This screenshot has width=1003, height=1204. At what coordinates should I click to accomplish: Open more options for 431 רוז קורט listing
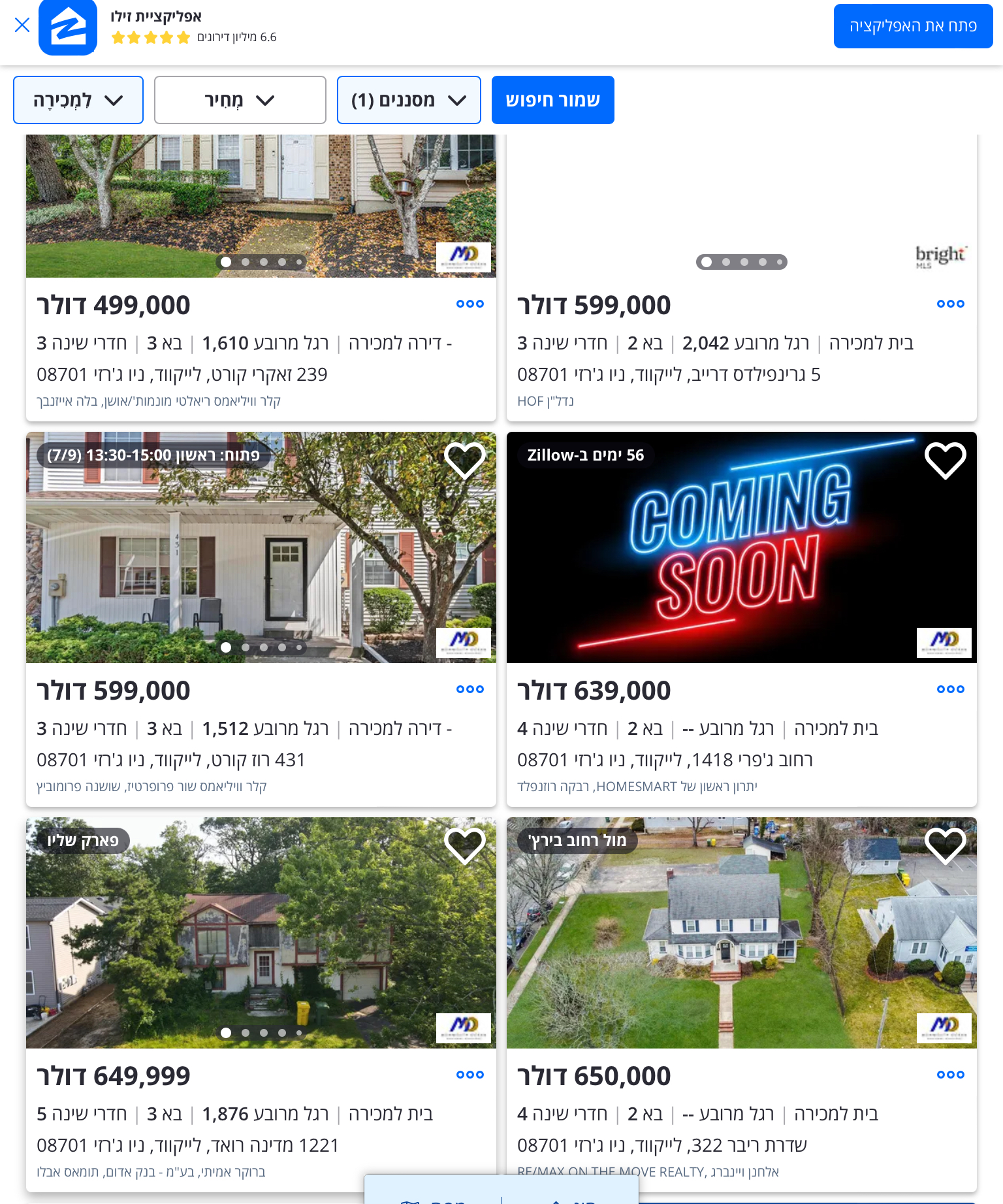(470, 689)
